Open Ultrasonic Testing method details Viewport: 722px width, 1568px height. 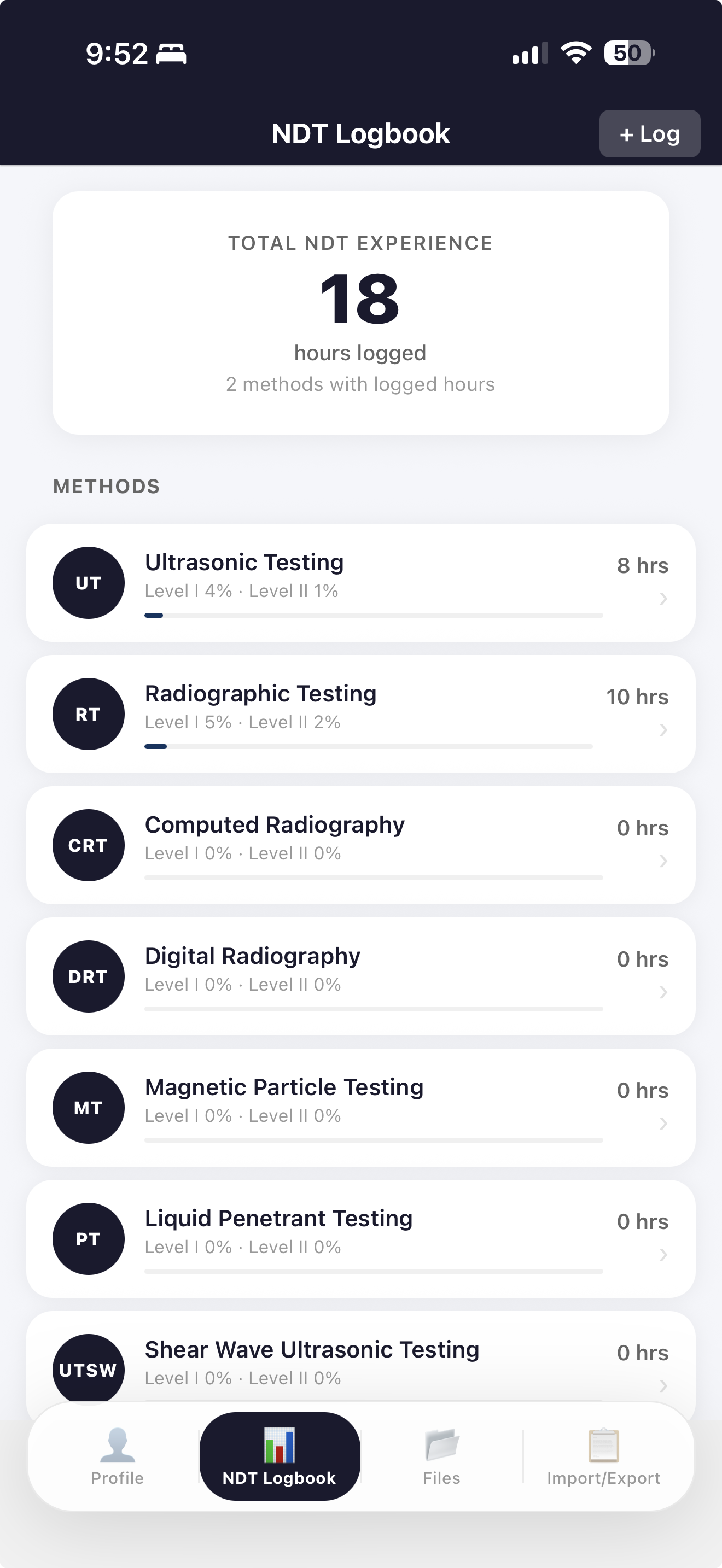tap(663, 599)
